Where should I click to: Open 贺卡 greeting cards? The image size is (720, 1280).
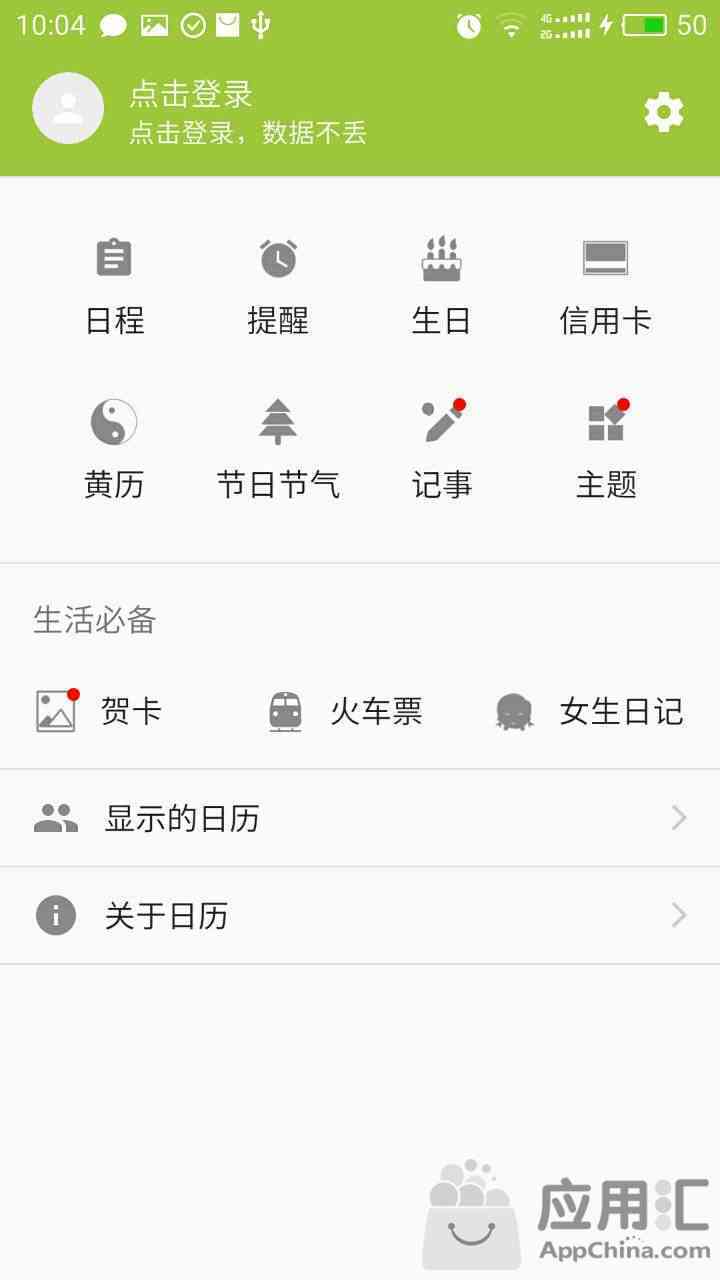pyautogui.click(x=98, y=711)
